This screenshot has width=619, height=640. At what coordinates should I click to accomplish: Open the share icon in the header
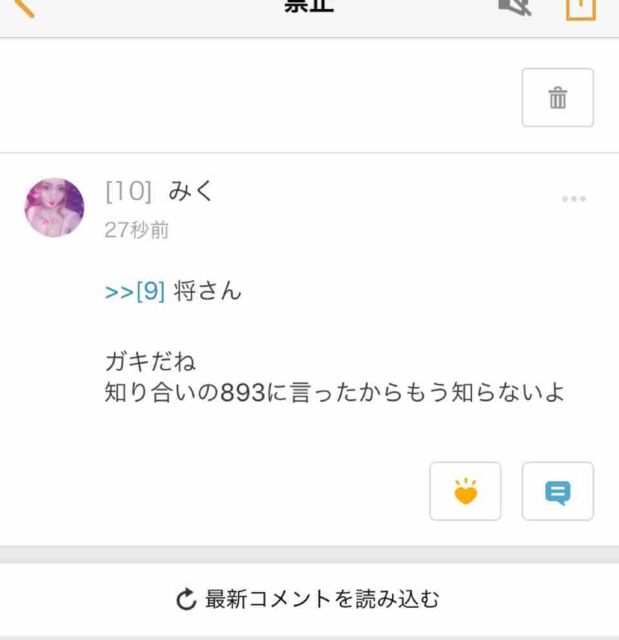tap(581, 7)
